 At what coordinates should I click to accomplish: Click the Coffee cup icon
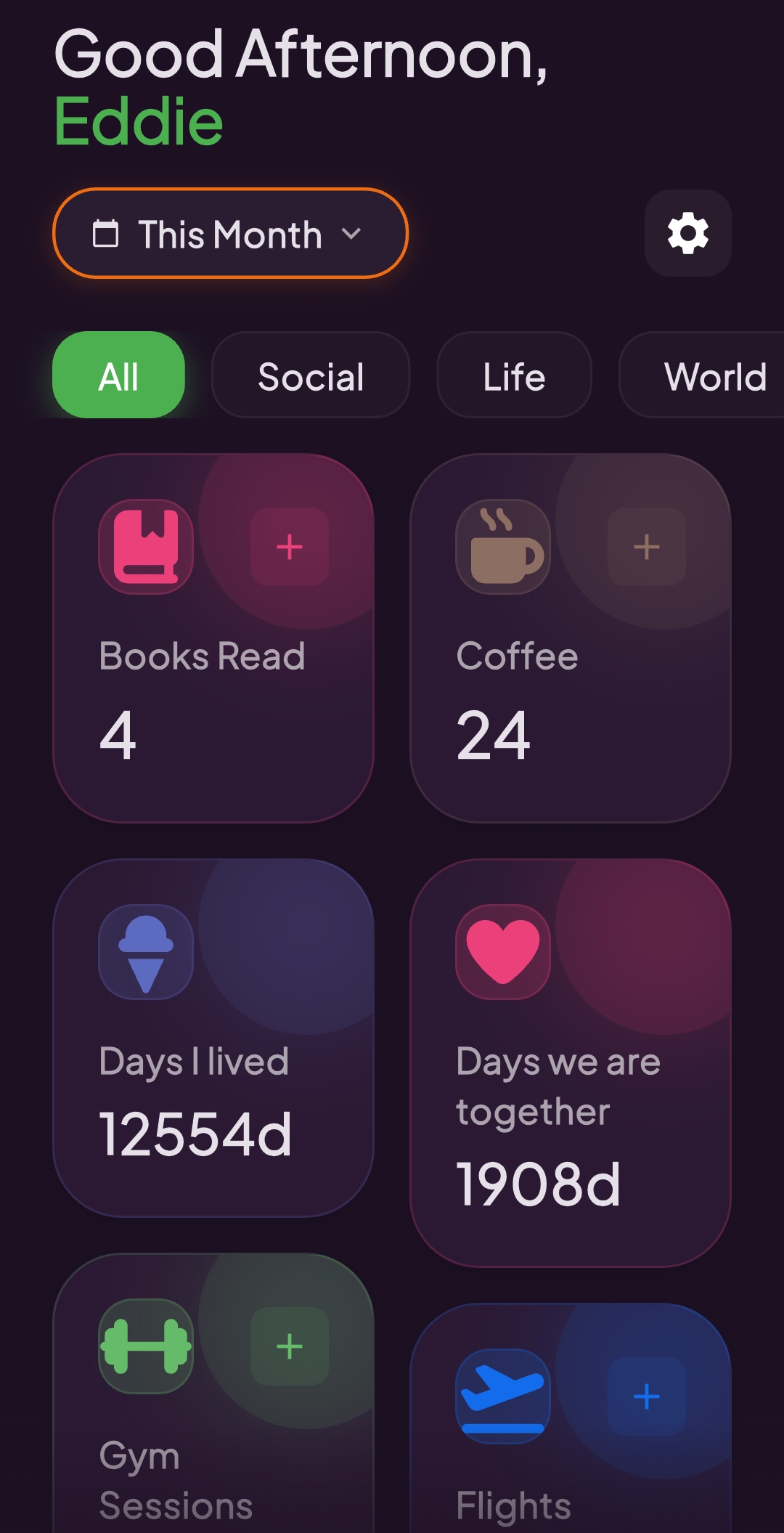503,547
